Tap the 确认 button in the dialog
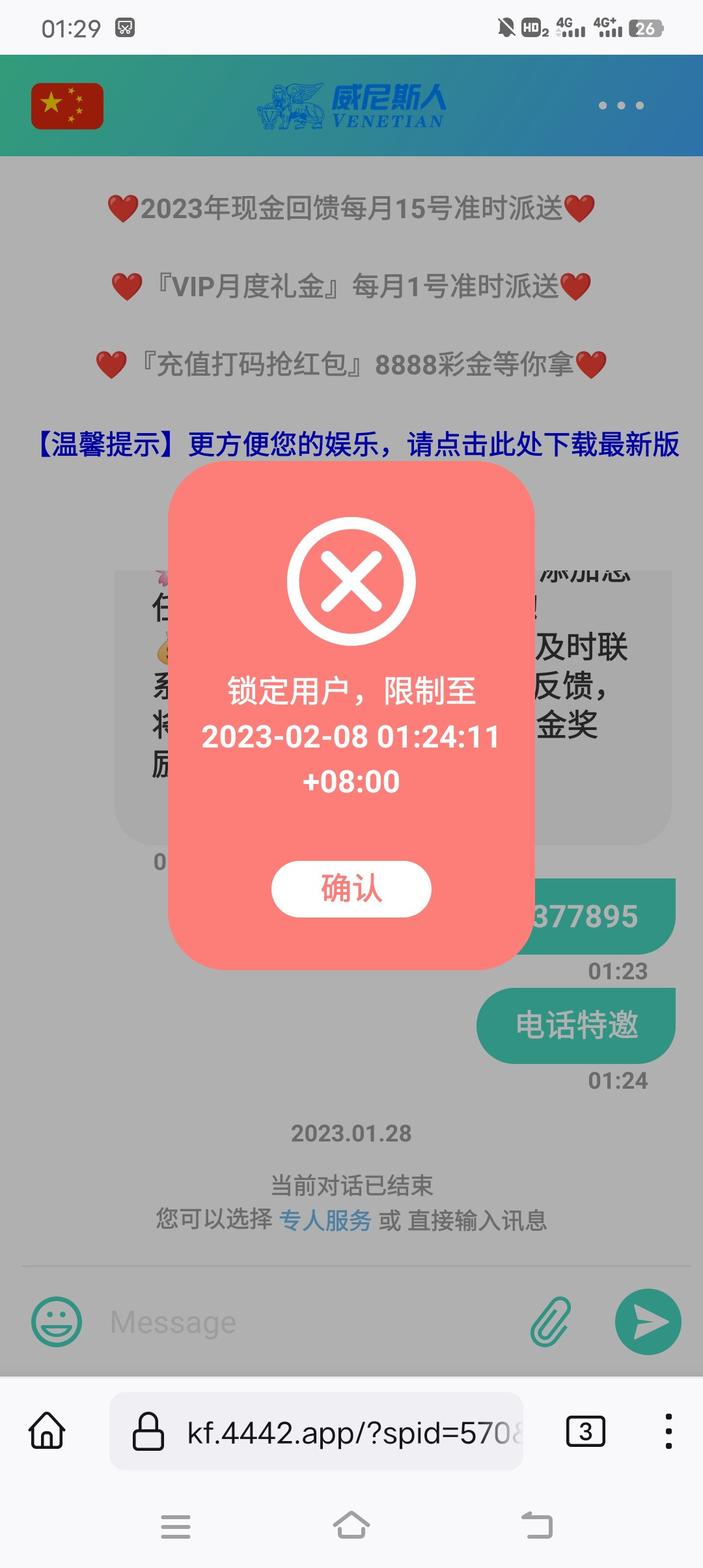The width and height of the screenshot is (703, 1568). click(x=351, y=889)
